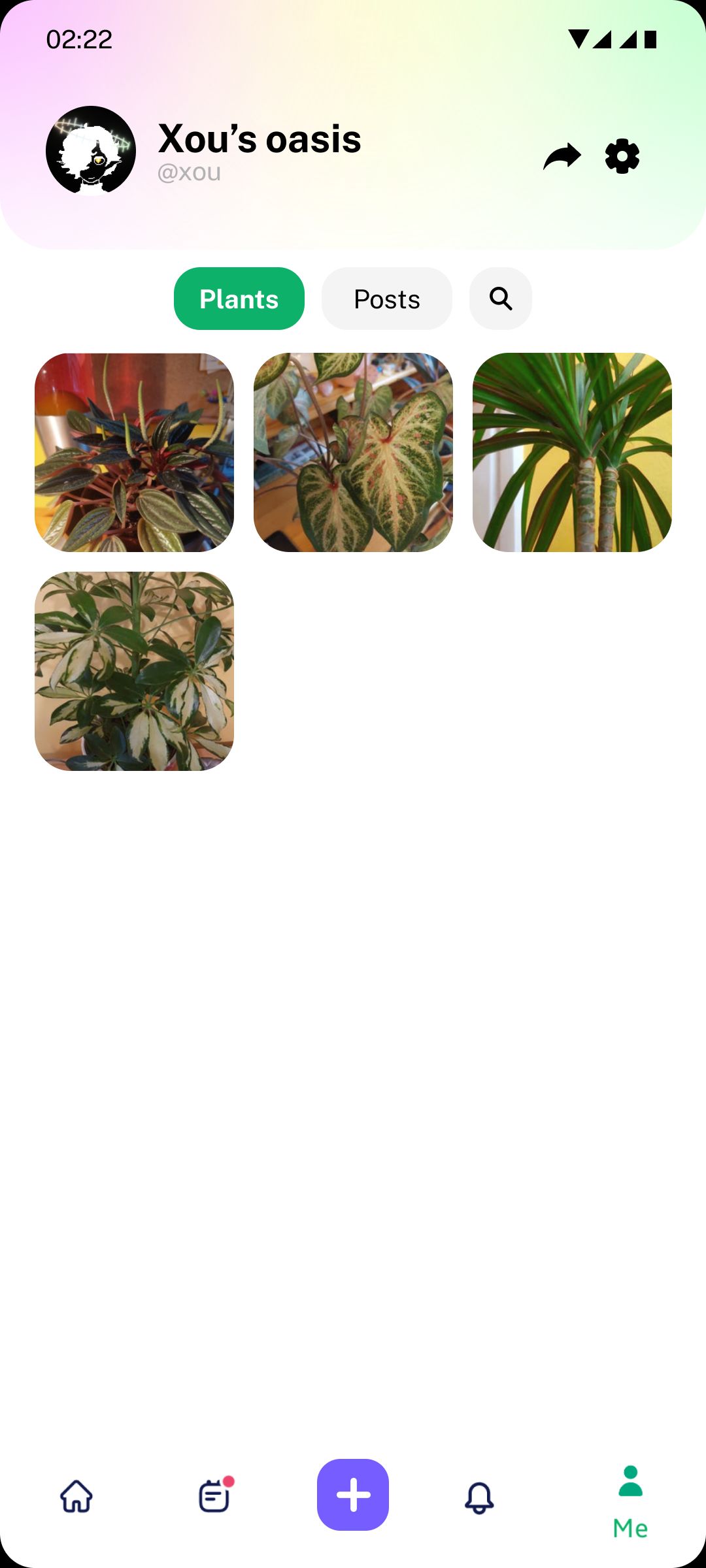Go to the Home tab
The height and width of the screenshot is (1568, 706).
point(76,1495)
